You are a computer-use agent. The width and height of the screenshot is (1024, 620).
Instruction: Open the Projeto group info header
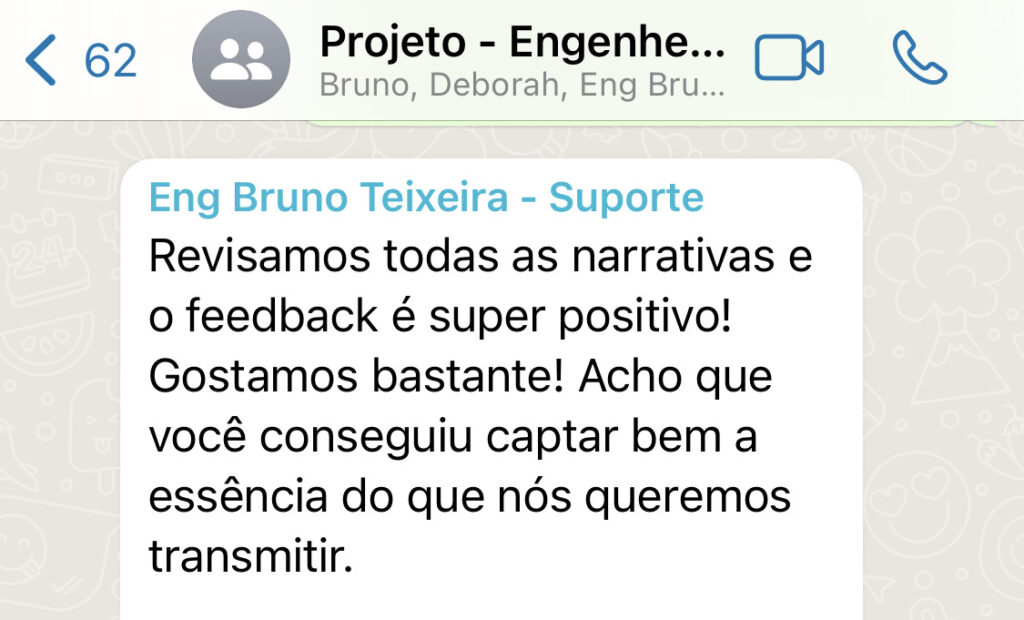tap(521, 60)
